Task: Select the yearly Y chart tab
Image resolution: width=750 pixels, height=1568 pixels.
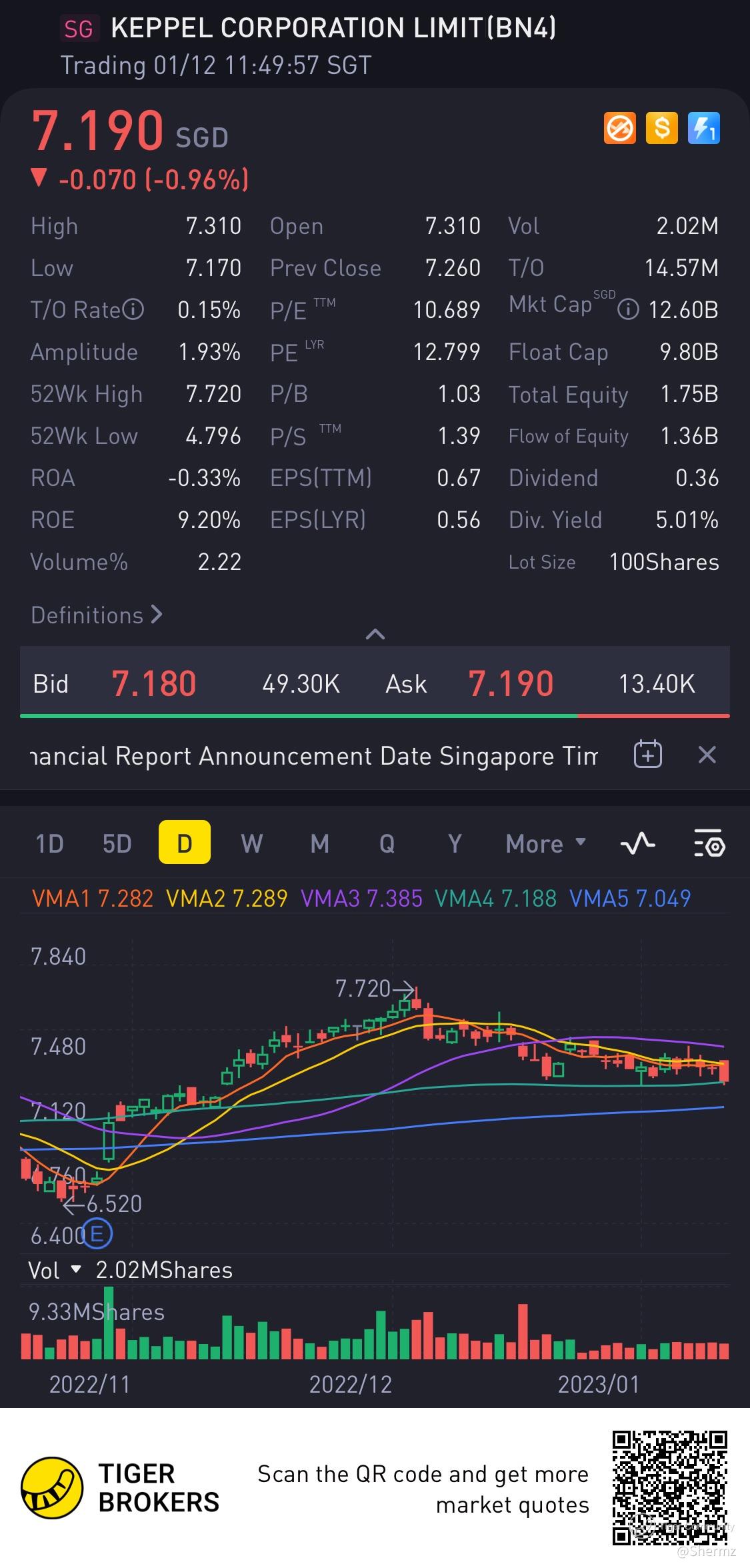Action: click(x=455, y=844)
